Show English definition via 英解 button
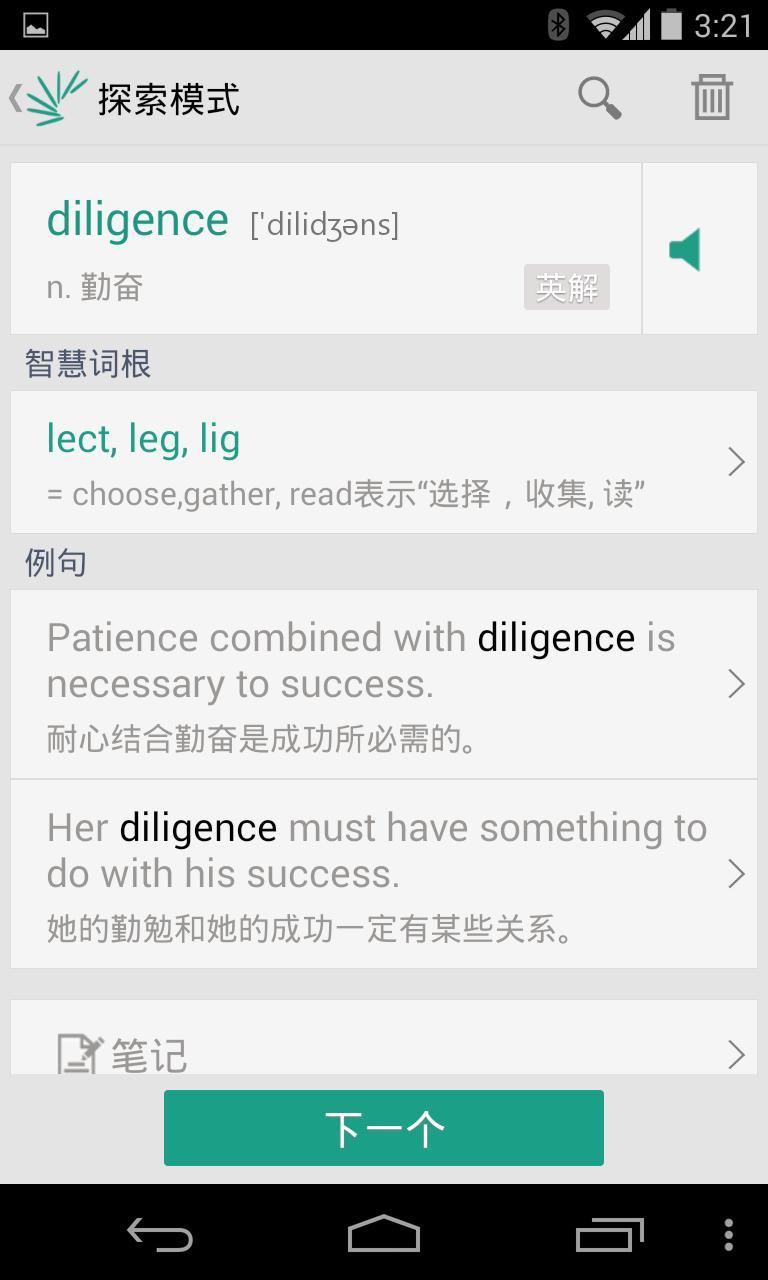Viewport: 768px width, 1280px height. [x=566, y=288]
